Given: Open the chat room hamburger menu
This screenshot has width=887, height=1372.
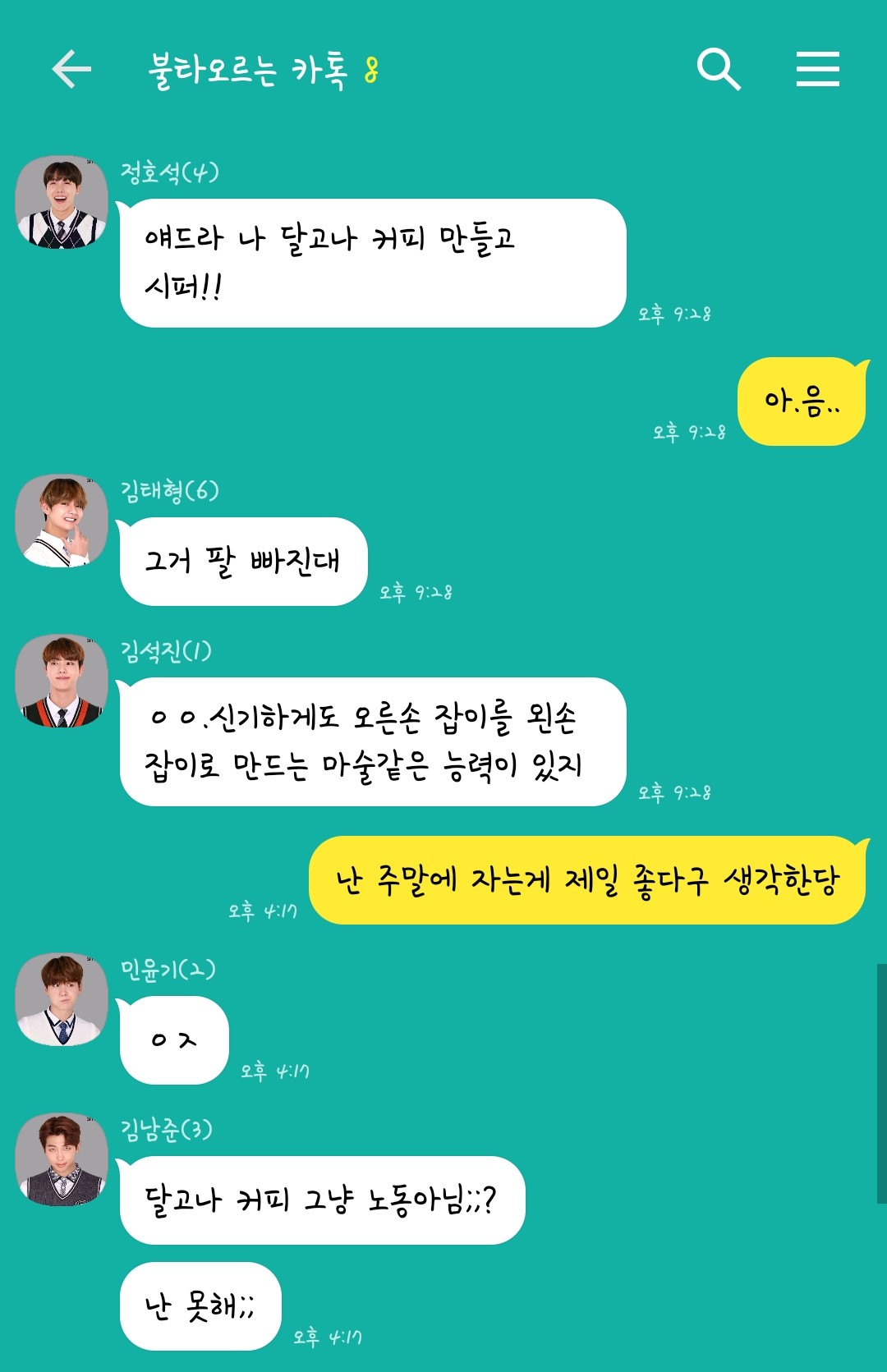Looking at the screenshot, I should point(817,69).
